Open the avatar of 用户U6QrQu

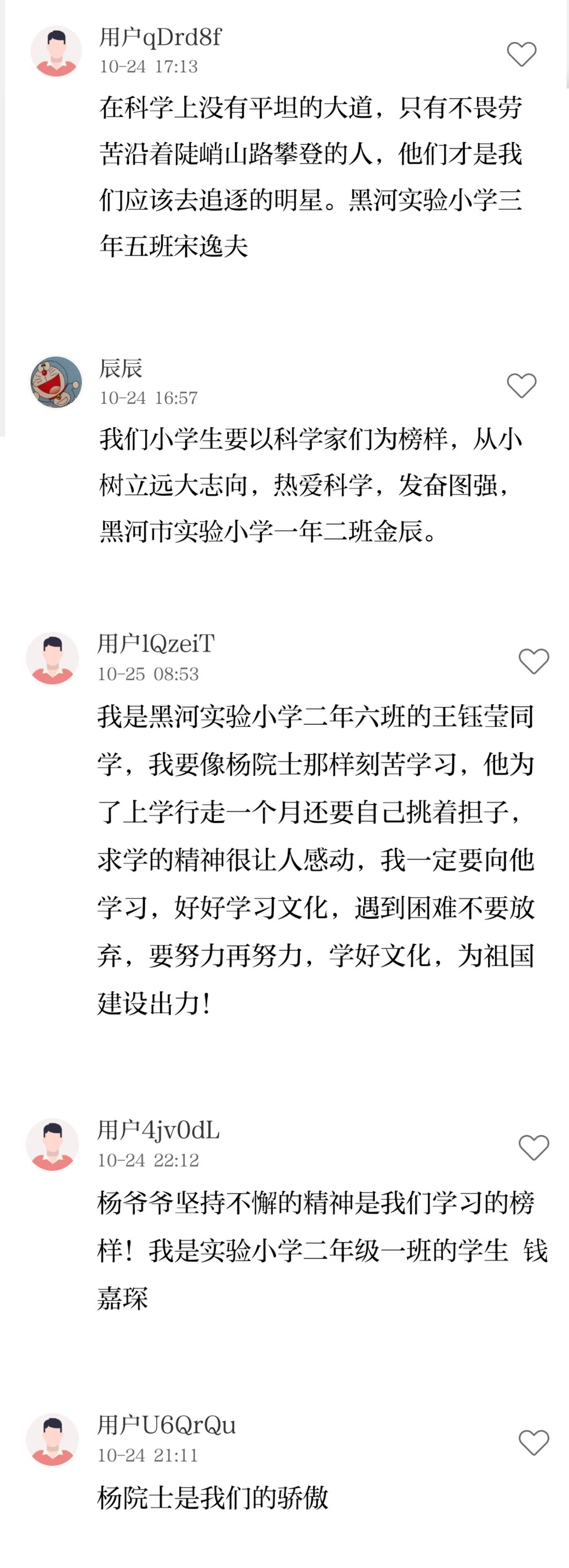[x=52, y=1440]
